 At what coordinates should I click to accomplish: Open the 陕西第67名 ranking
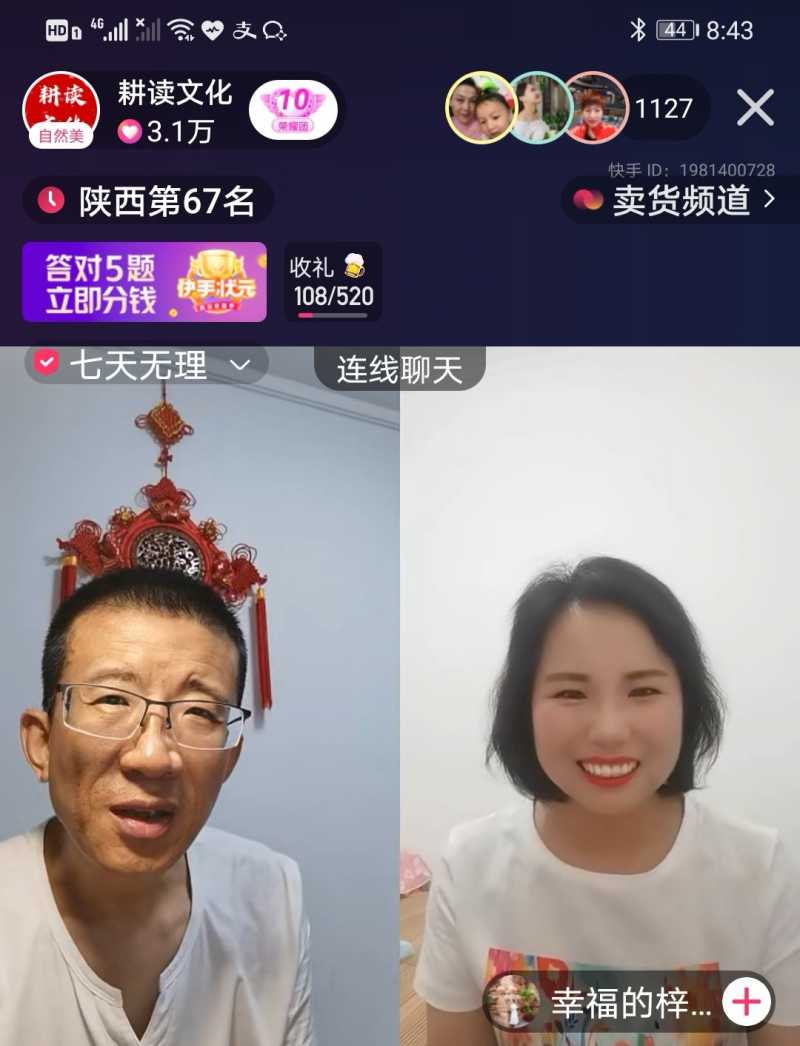pos(148,201)
